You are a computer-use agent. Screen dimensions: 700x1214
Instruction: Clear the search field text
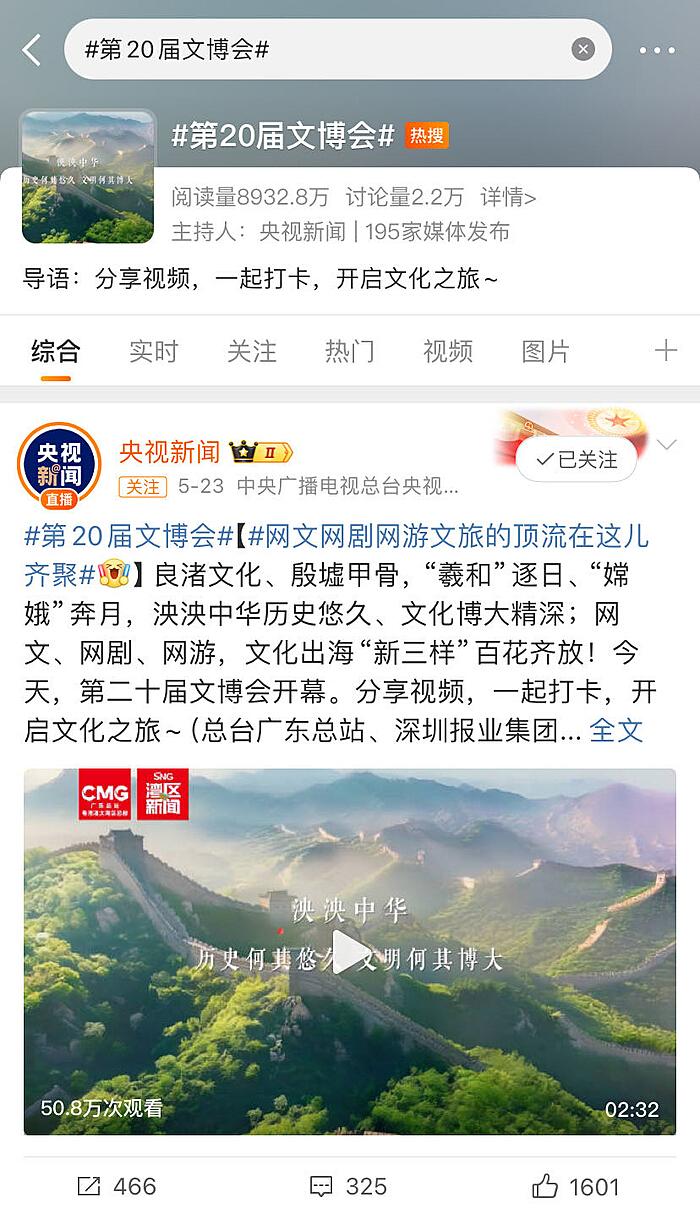point(583,50)
